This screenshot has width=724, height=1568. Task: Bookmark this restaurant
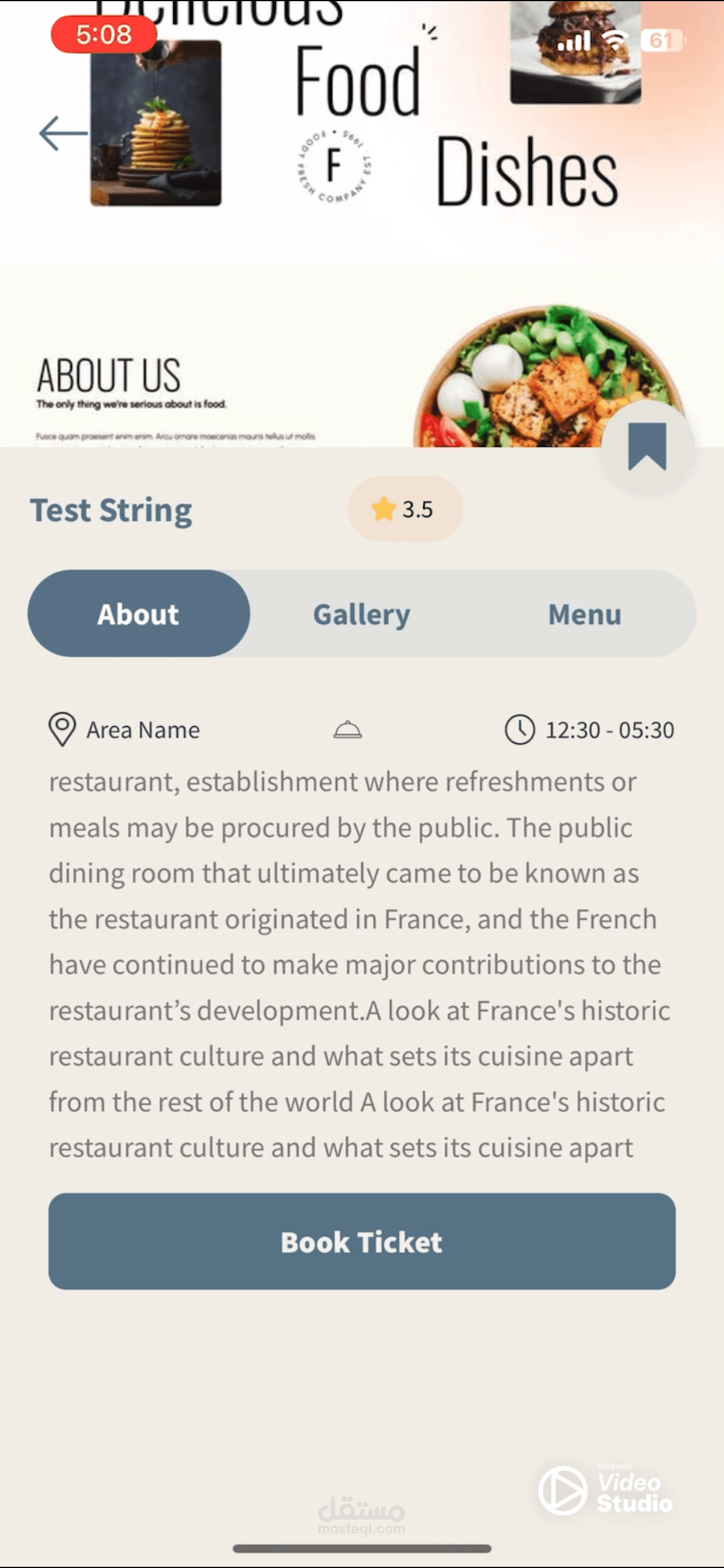click(x=647, y=447)
